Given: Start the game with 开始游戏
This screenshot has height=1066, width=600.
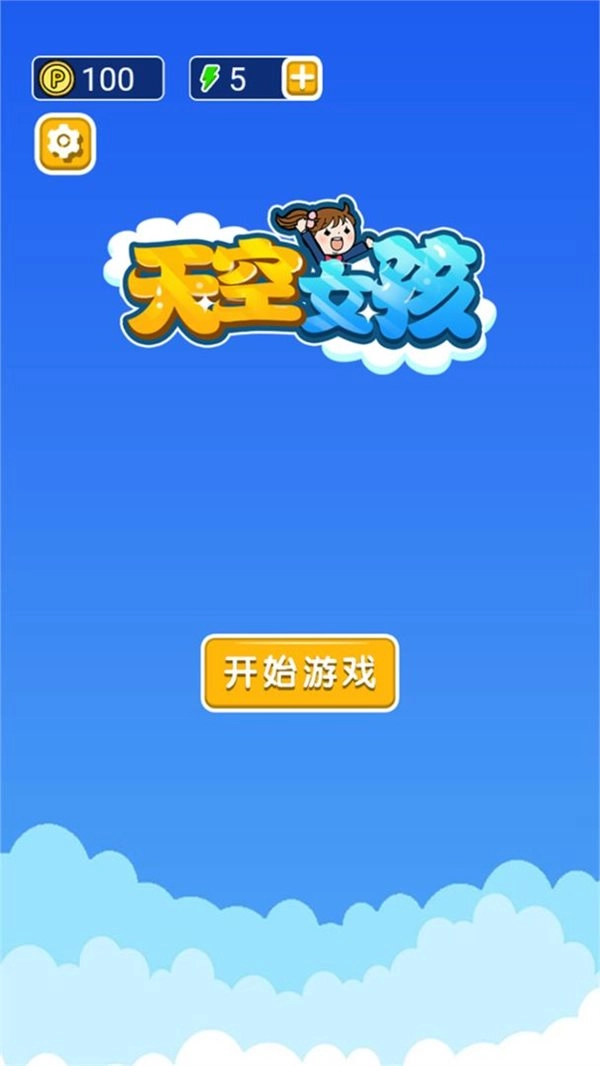Looking at the screenshot, I should click(300, 673).
